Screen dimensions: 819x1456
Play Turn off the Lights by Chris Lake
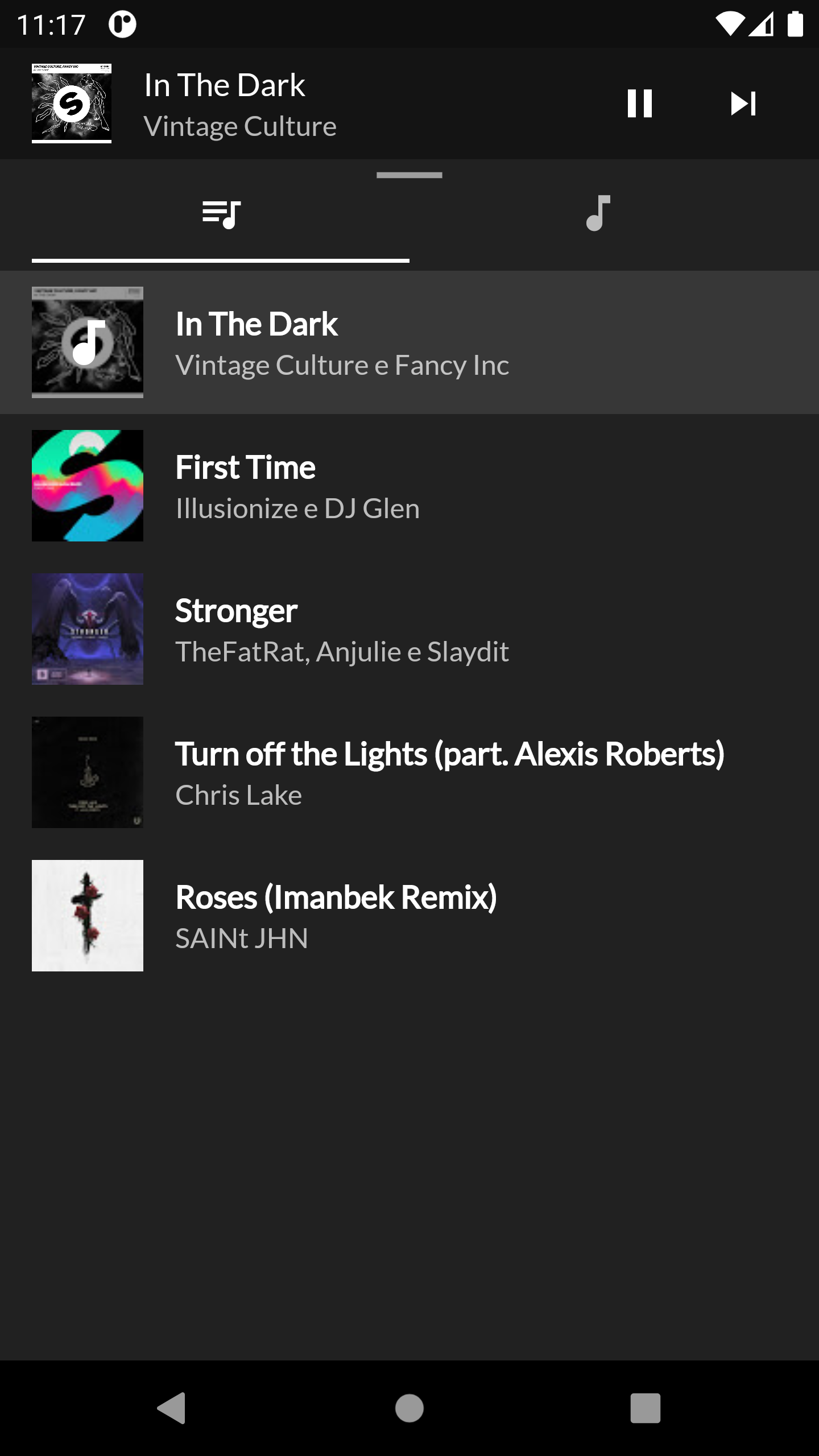tap(409, 772)
